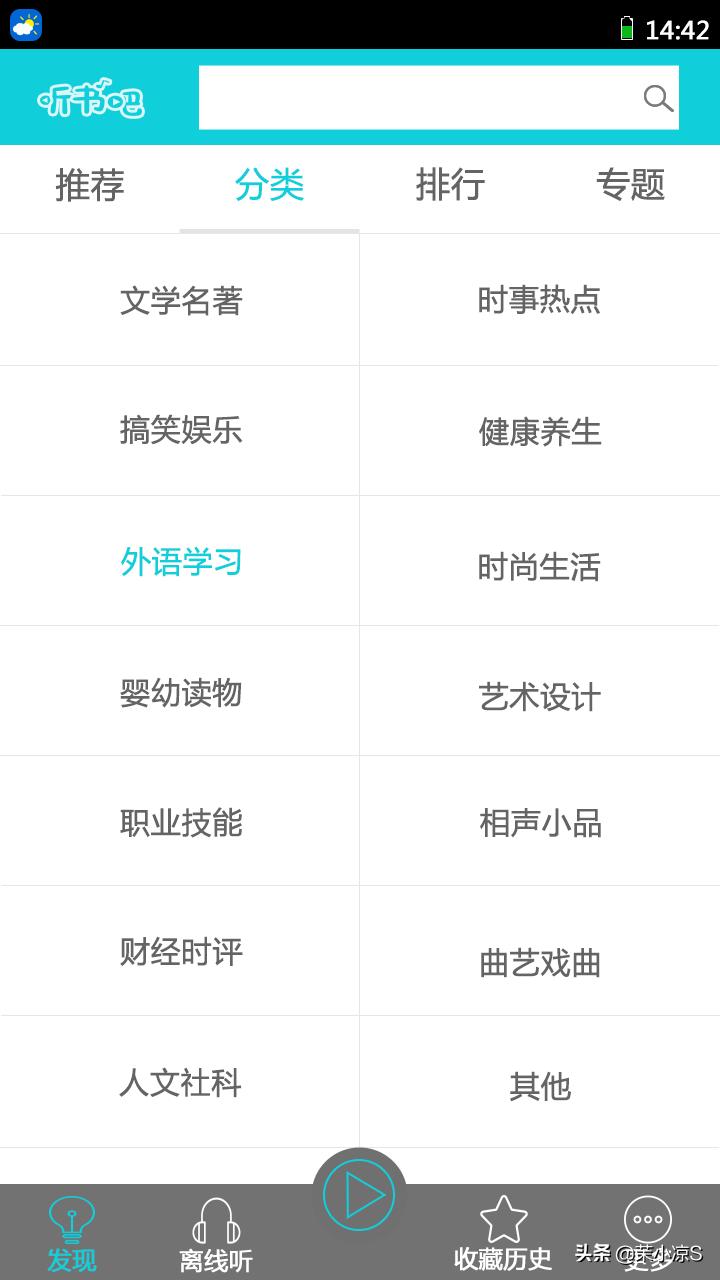The image size is (720, 1280).
Task: Open the 职业技能 category
Action: (180, 821)
